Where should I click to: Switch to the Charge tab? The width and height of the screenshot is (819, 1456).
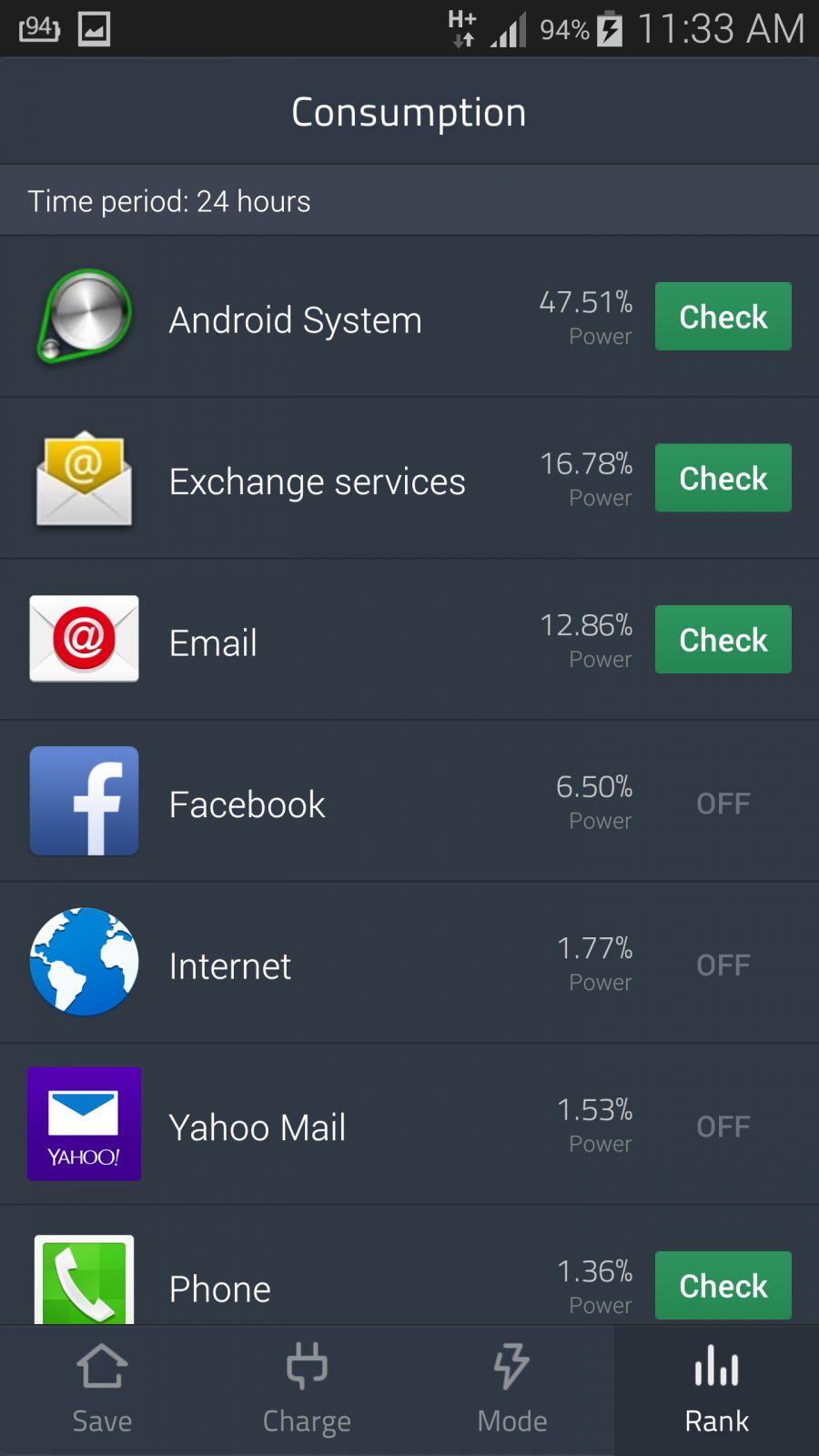(x=307, y=1390)
